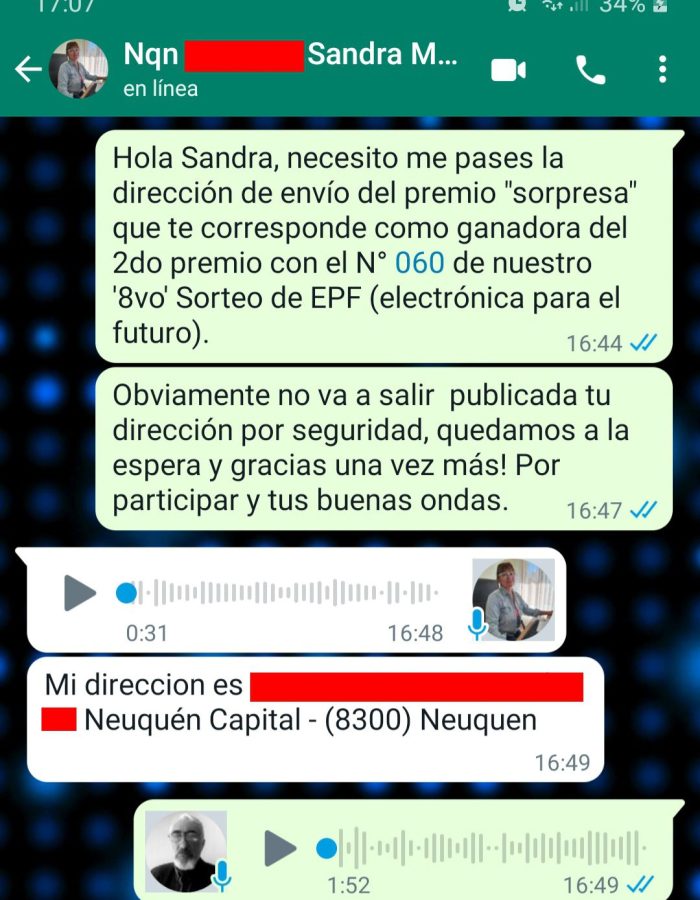The image size is (700, 900).
Task: Open the three-dot overflow menu
Action: point(662,69)
